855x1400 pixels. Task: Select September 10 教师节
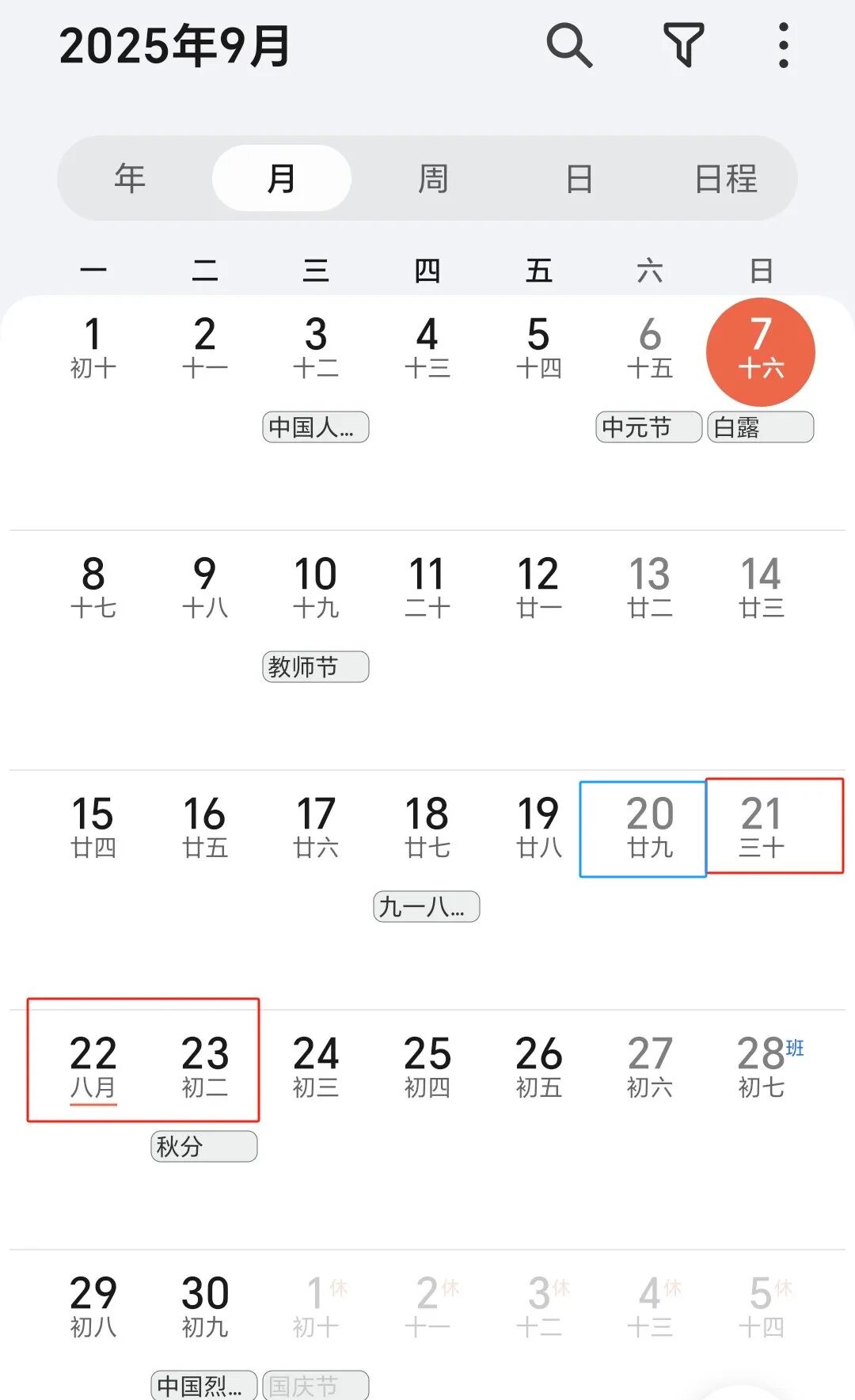[x=316, y=590]
